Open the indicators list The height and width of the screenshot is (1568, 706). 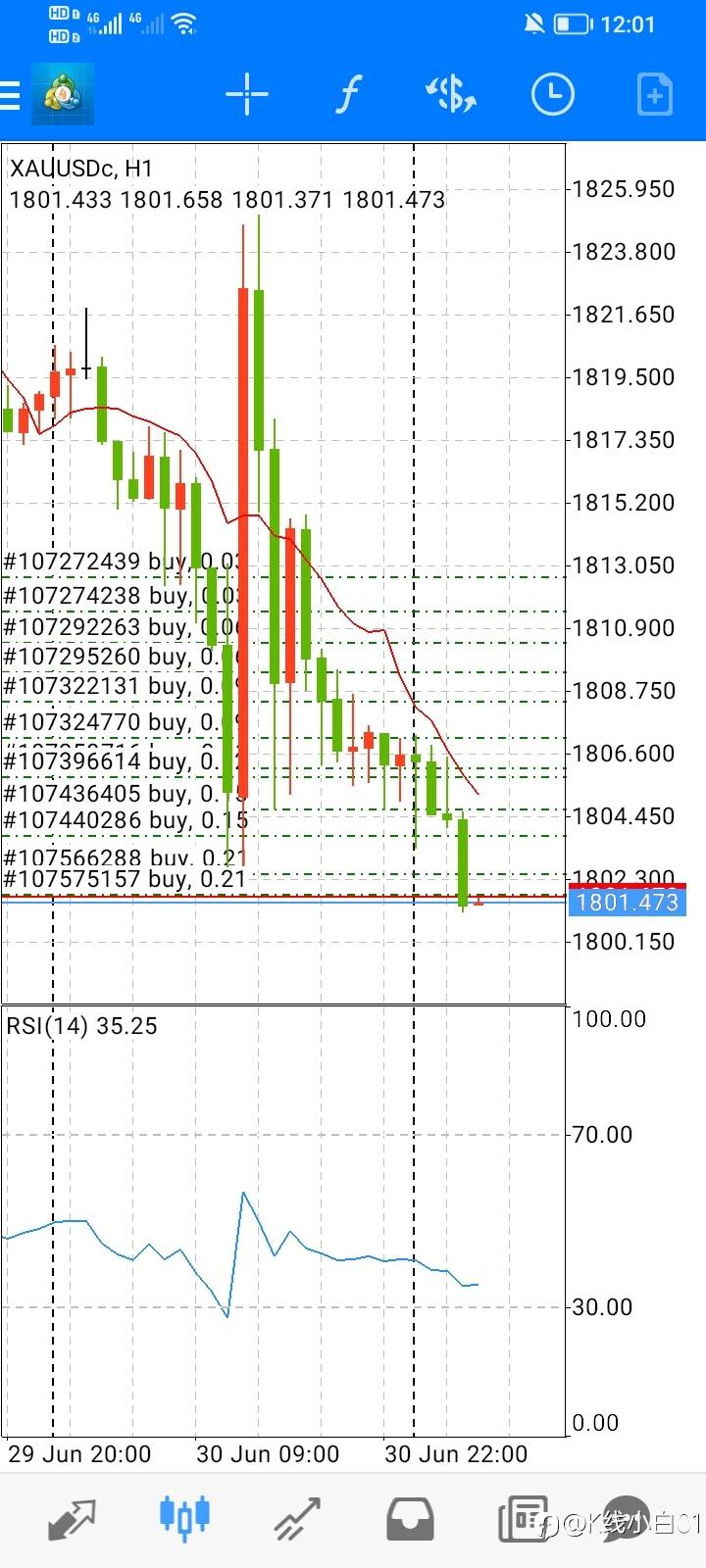(348, 95)
